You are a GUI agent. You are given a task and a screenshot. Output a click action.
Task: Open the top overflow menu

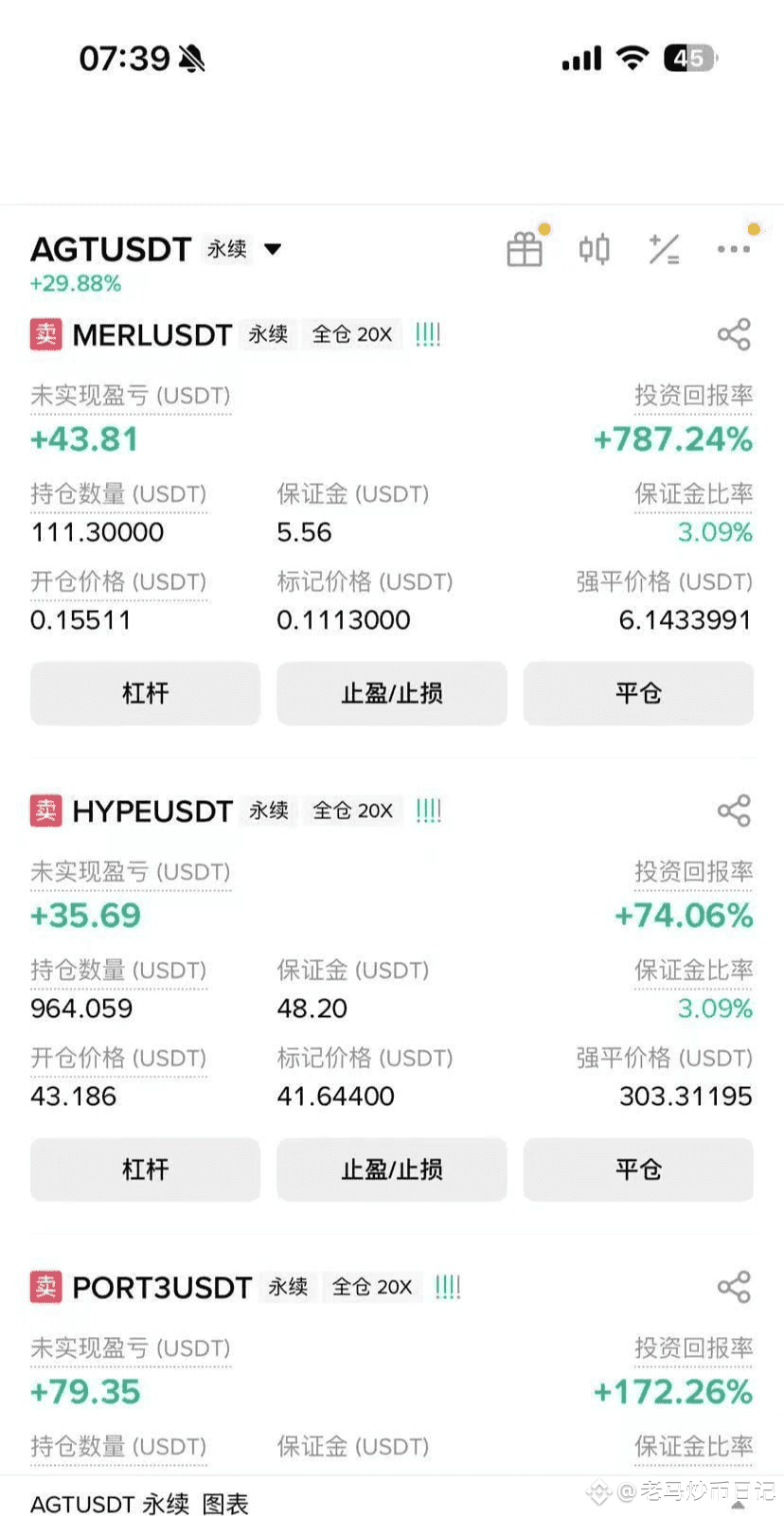pyautogui.click(x=734, y=249)
